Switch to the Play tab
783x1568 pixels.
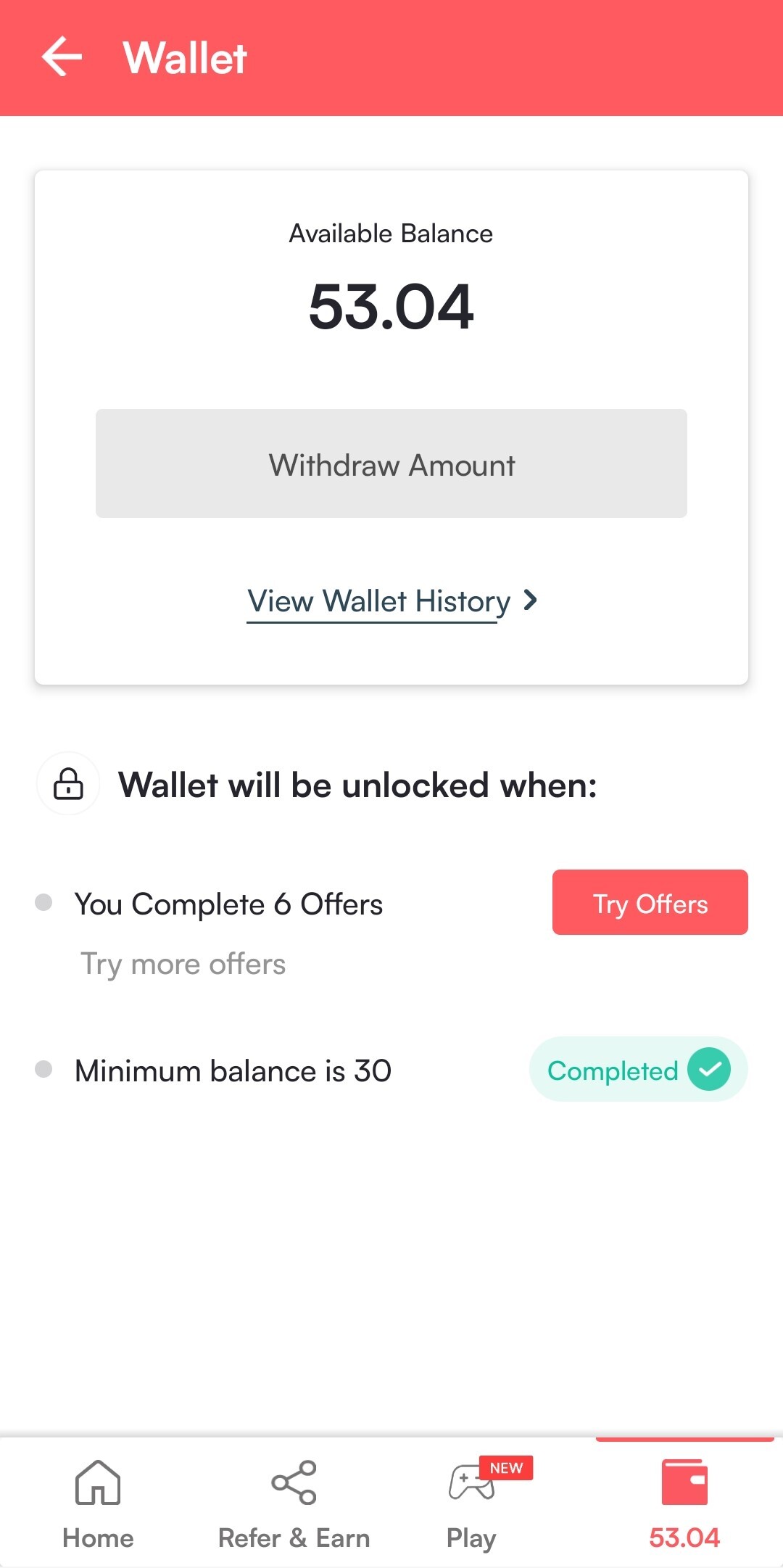tap(472, 1503)
